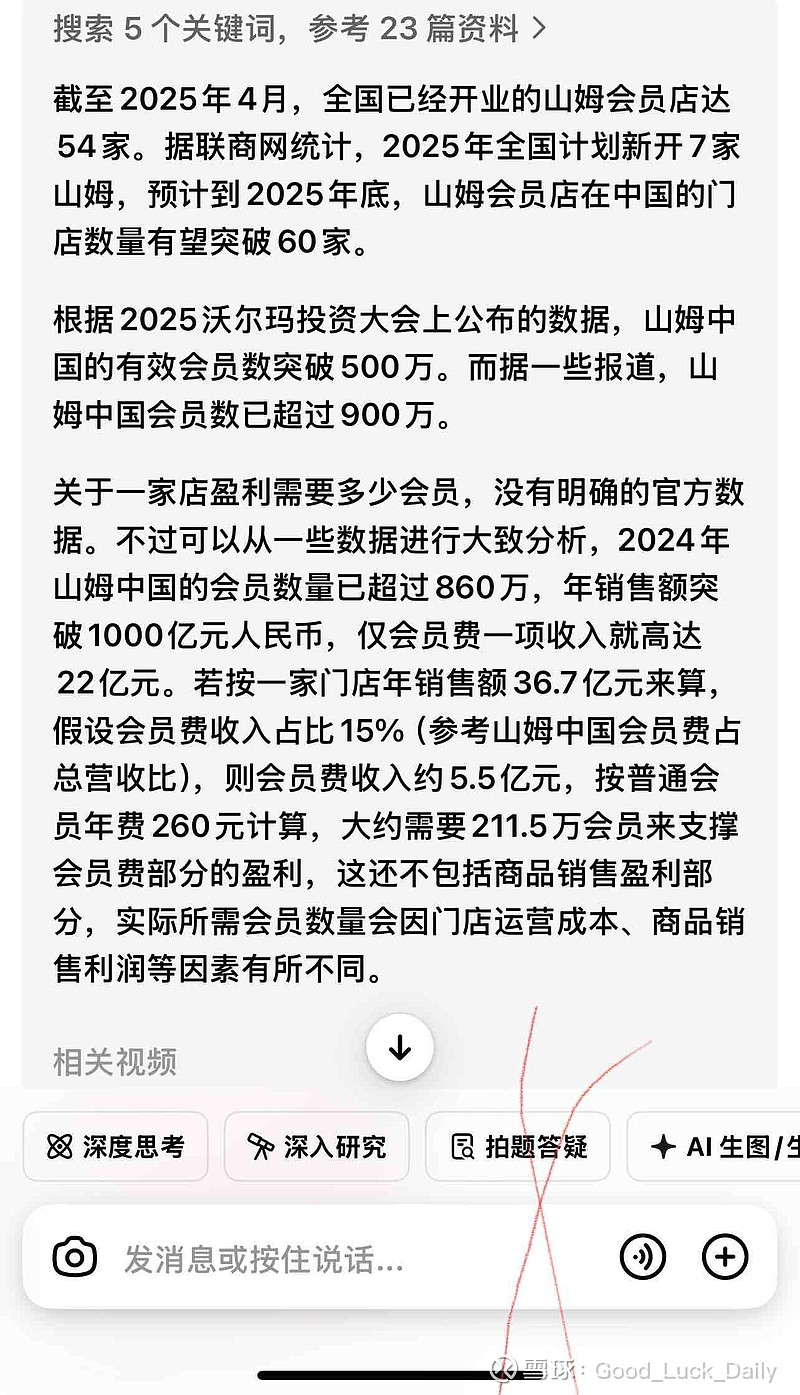
Task: Open the camera icon in message bar
Action: (x=75, y=1257)
